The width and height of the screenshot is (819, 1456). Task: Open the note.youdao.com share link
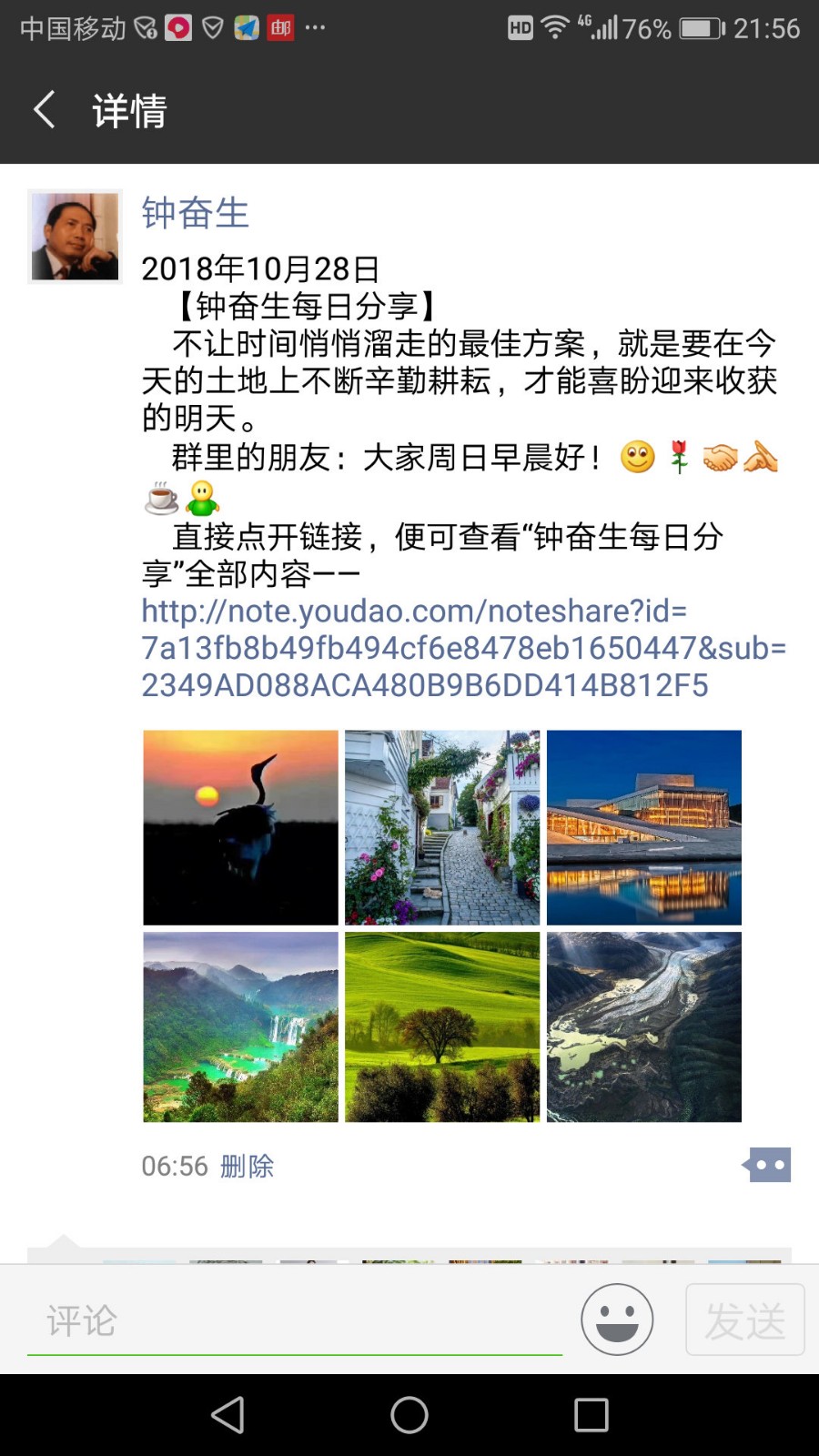tap(463, 648)
